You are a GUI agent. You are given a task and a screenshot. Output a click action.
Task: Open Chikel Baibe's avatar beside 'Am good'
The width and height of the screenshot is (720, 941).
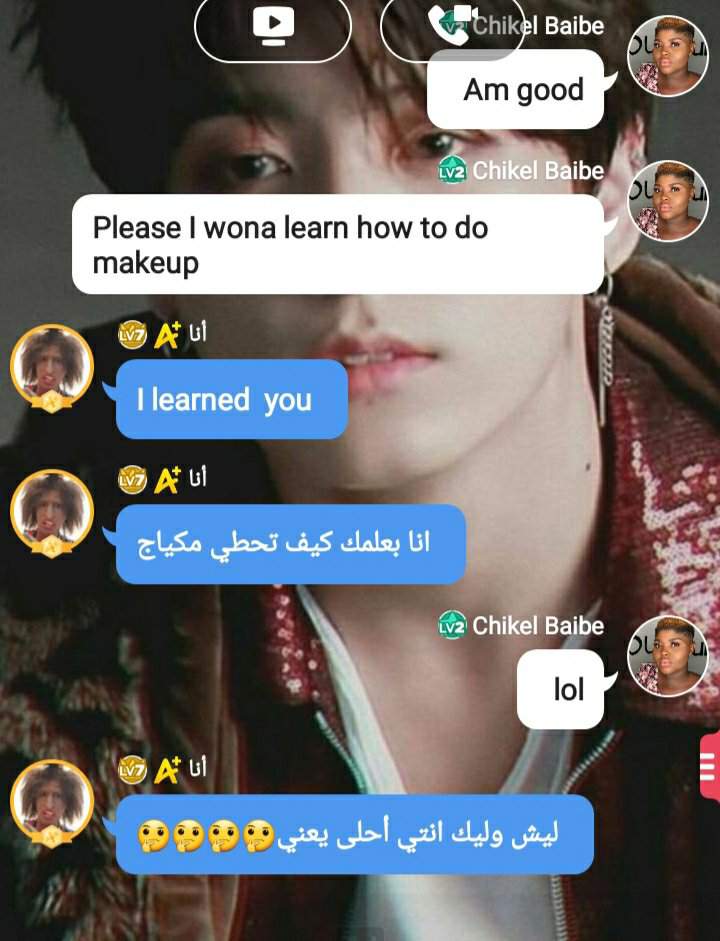click(667, 55)
